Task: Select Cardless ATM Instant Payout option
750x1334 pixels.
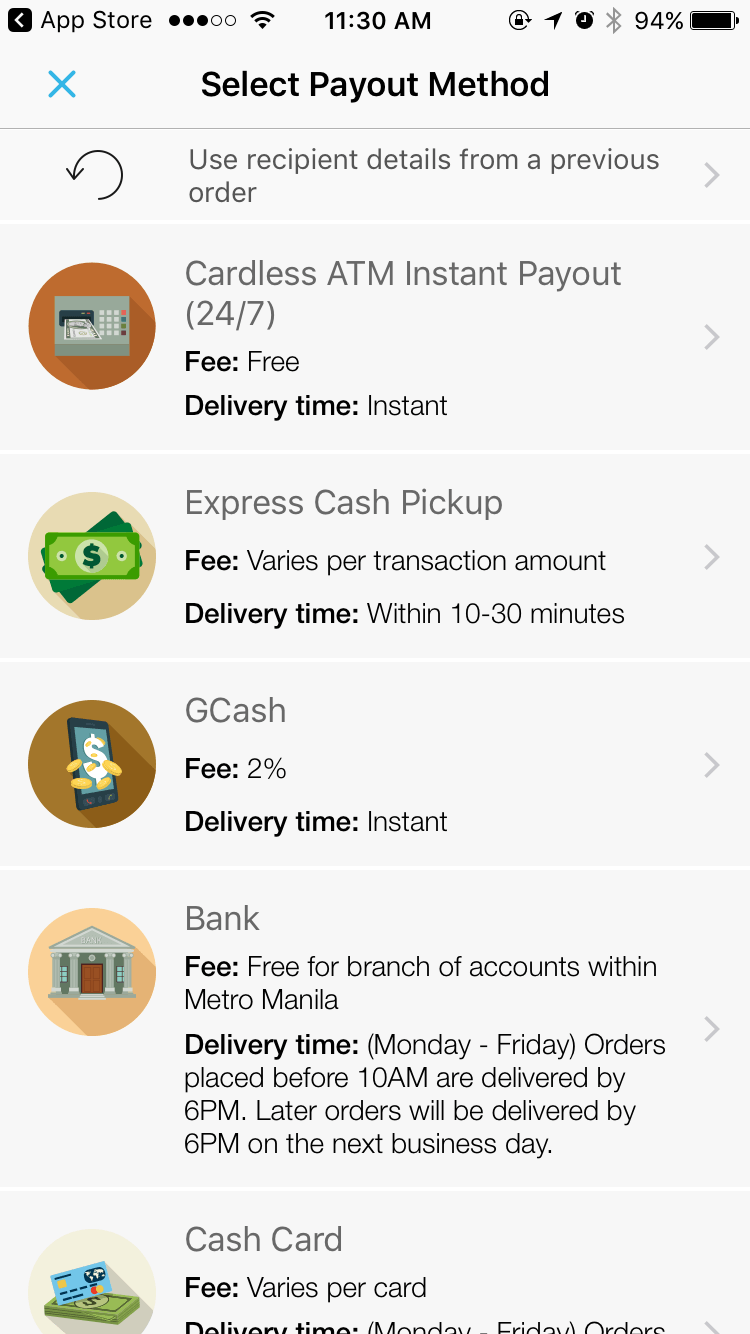Action: (375, 337)
